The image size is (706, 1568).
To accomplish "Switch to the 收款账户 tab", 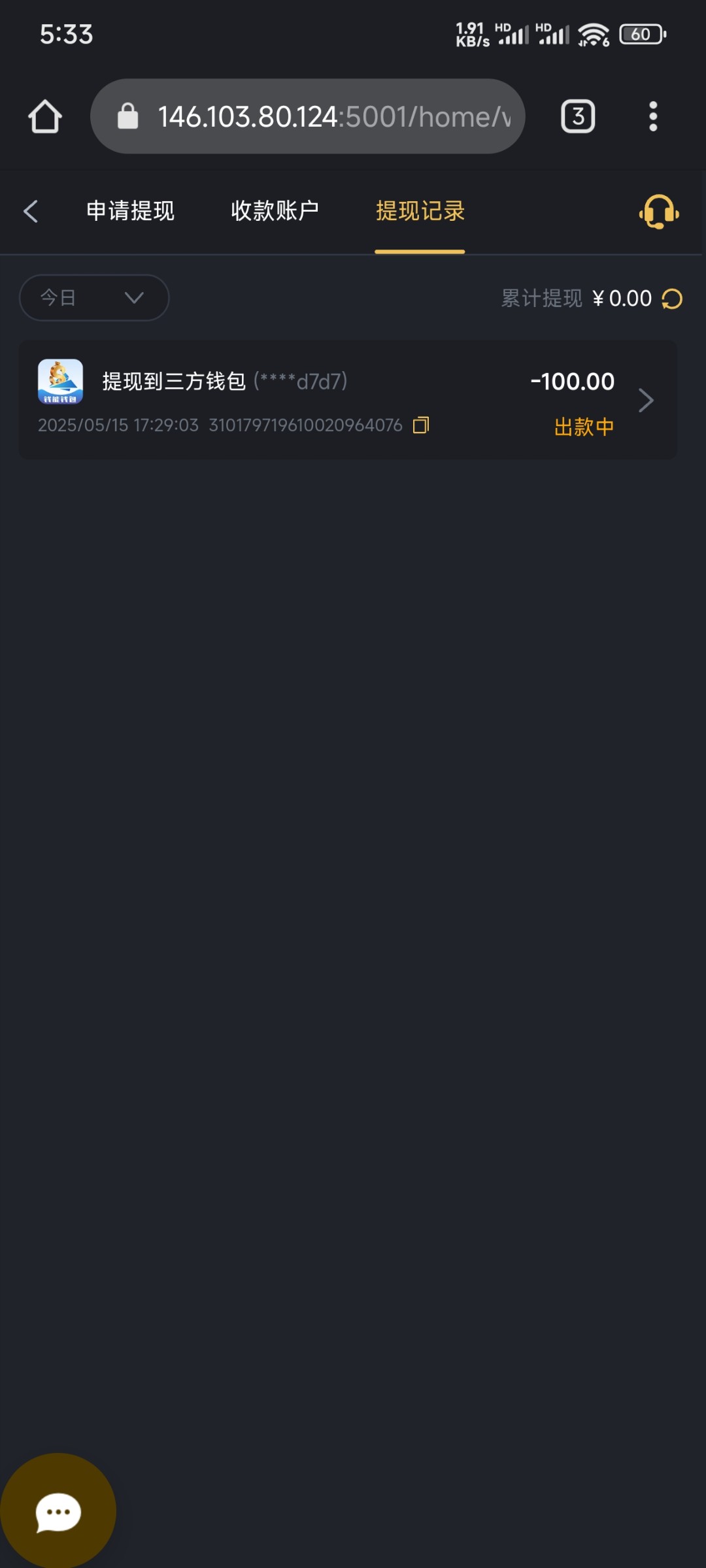I will [275, 211].
